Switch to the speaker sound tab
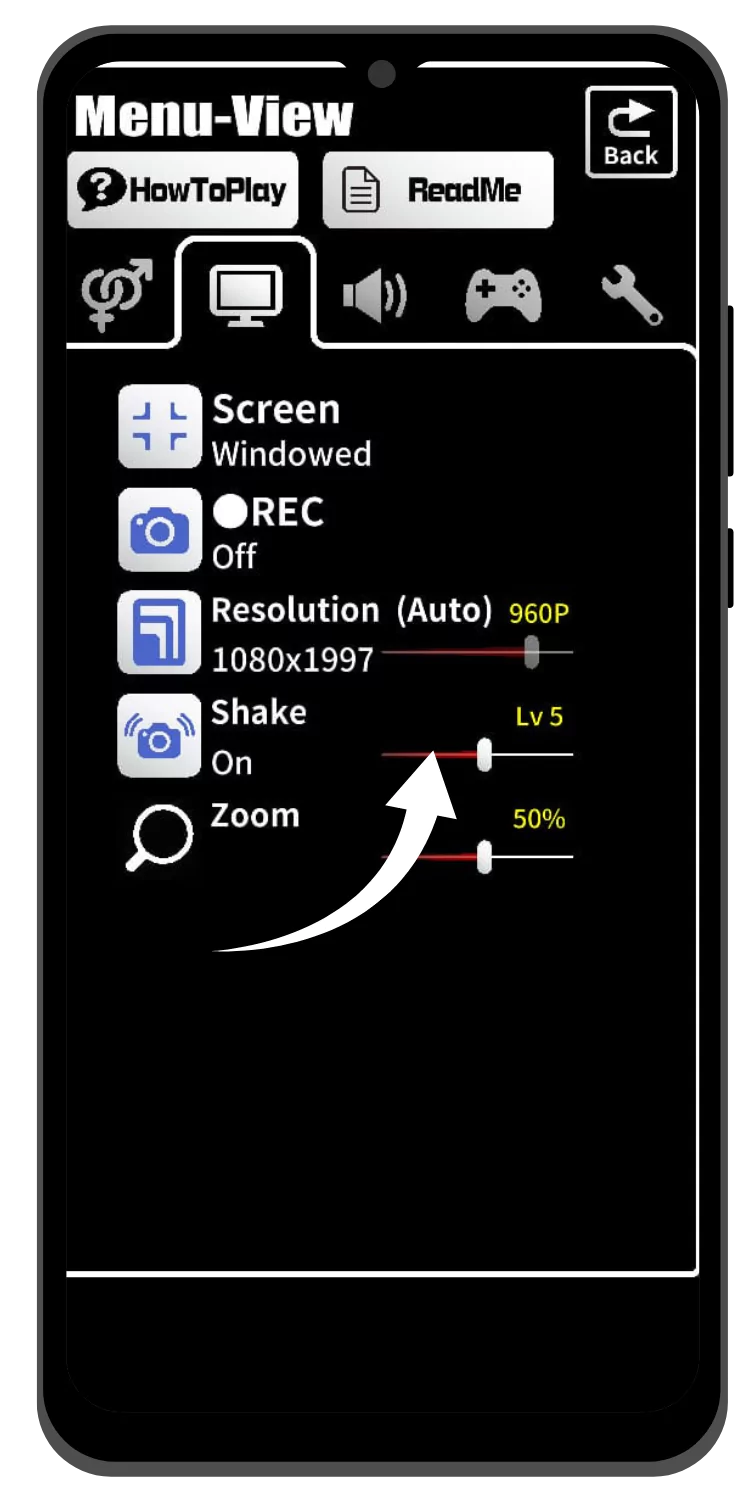Viewport: 750px width, 1500px height. coord(375,297)
